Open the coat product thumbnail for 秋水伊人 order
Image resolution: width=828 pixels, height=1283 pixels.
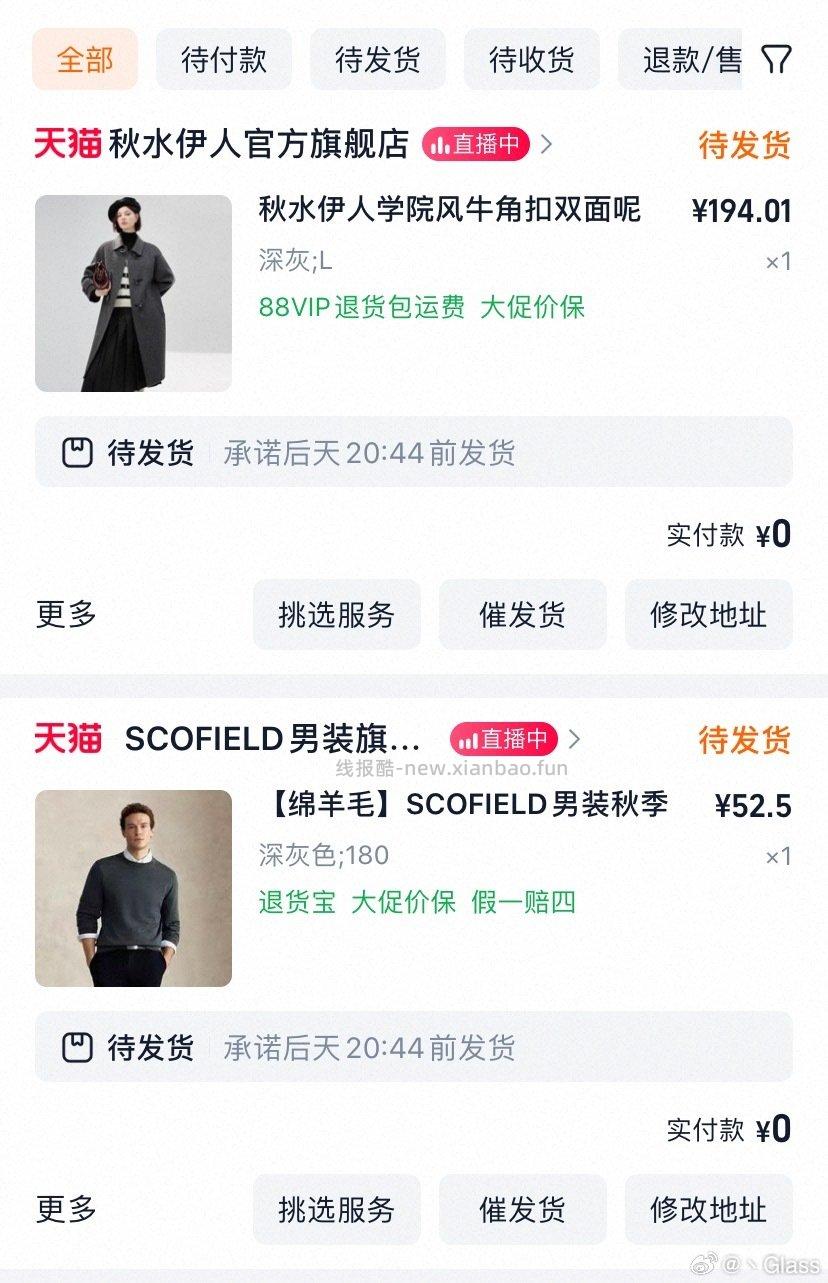pos(133,293)
